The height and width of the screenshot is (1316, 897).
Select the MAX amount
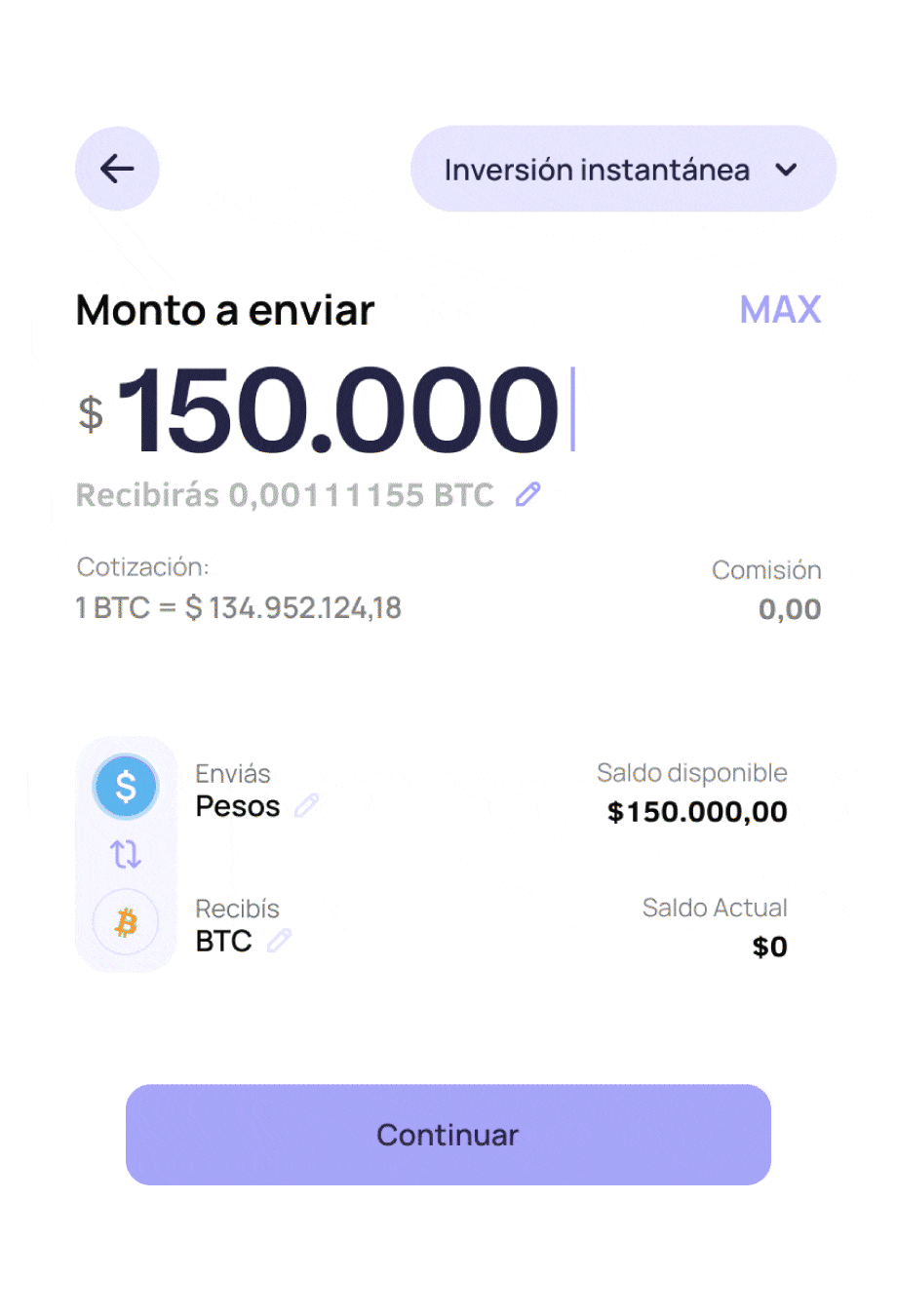pyautogui.click(x=780, y=310)
